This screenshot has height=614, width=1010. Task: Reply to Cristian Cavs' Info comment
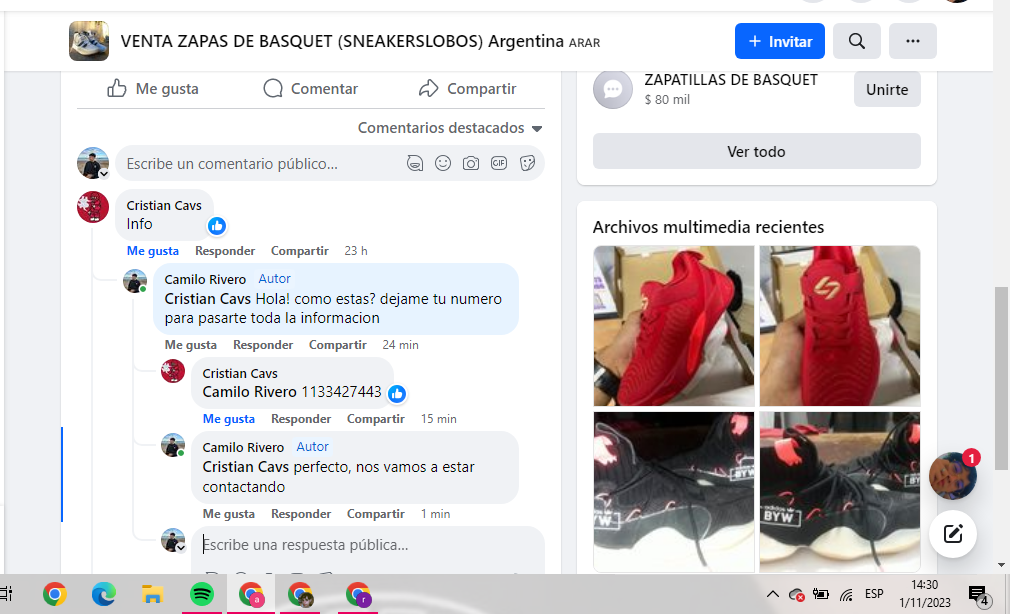tap(225, 251)
